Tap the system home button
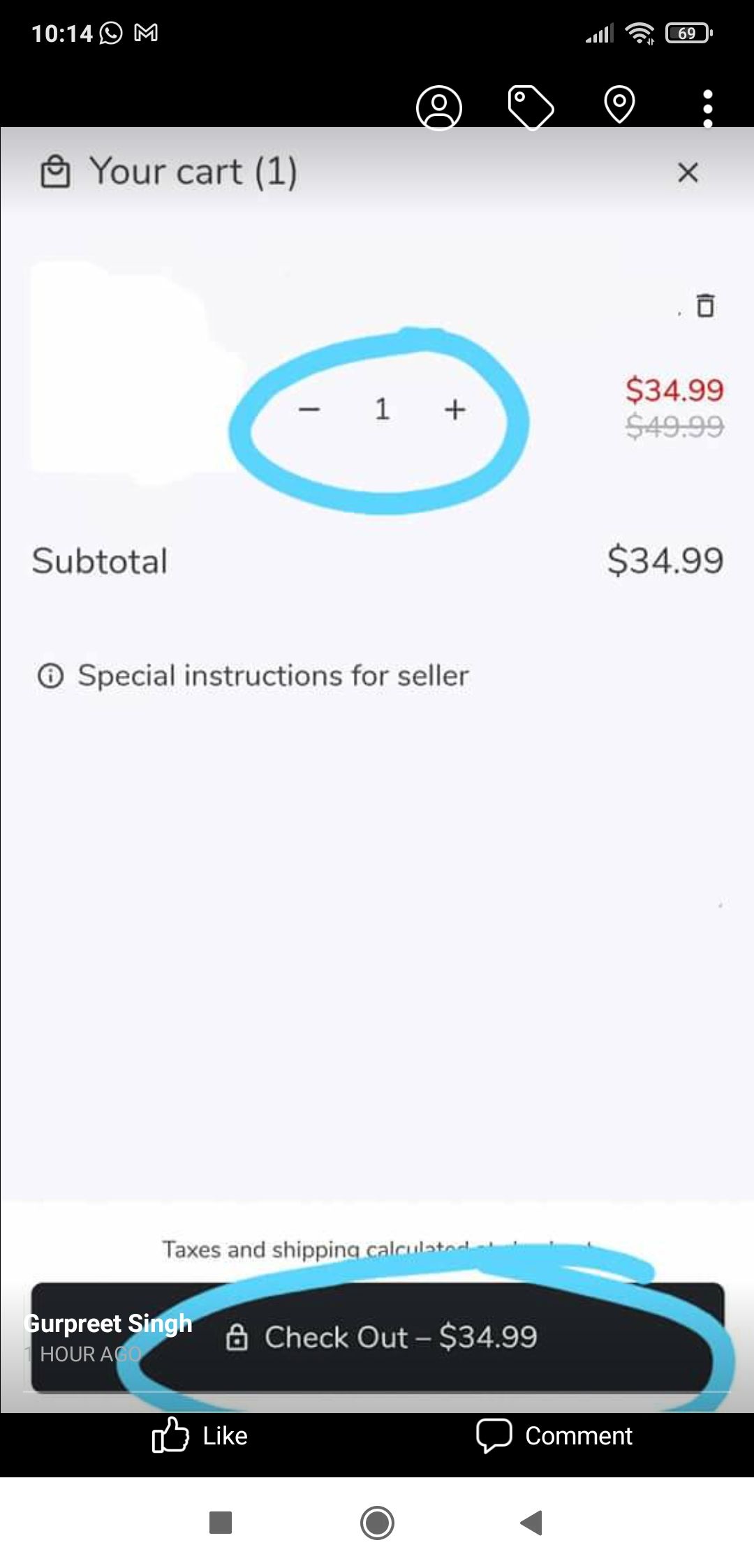Screen dimensions: 754x1568 [377, 1523]
